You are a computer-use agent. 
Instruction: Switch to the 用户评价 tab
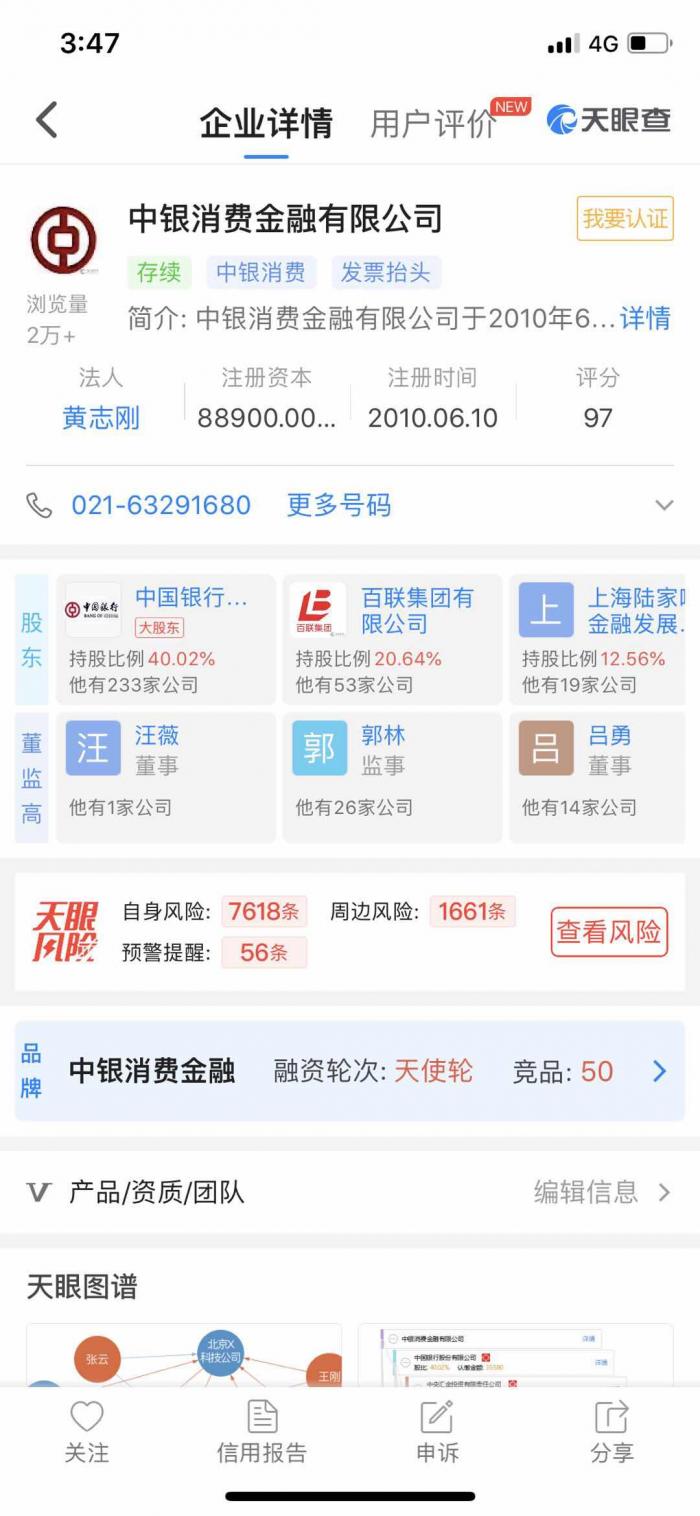433,123
